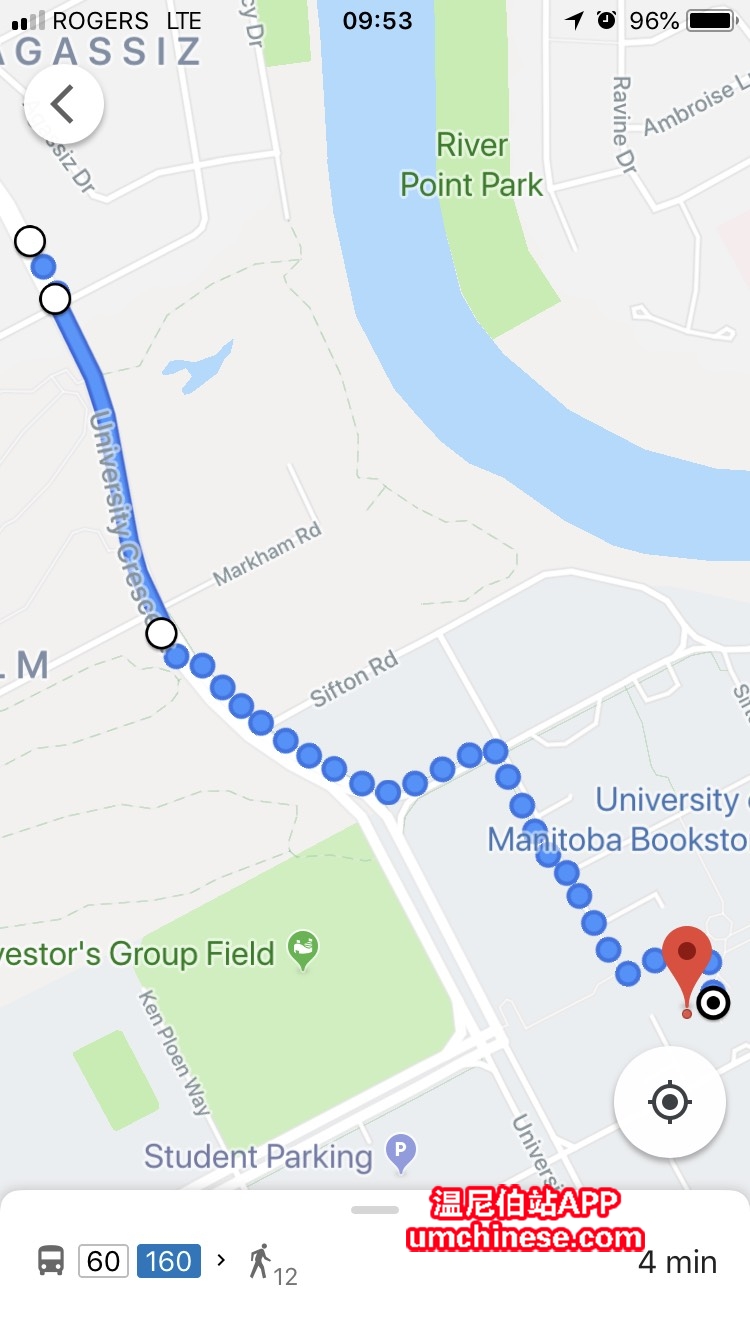Go back using the arrow button
Image resolution: width=750 pixels, height=1334 pixels.
(64, 104)
